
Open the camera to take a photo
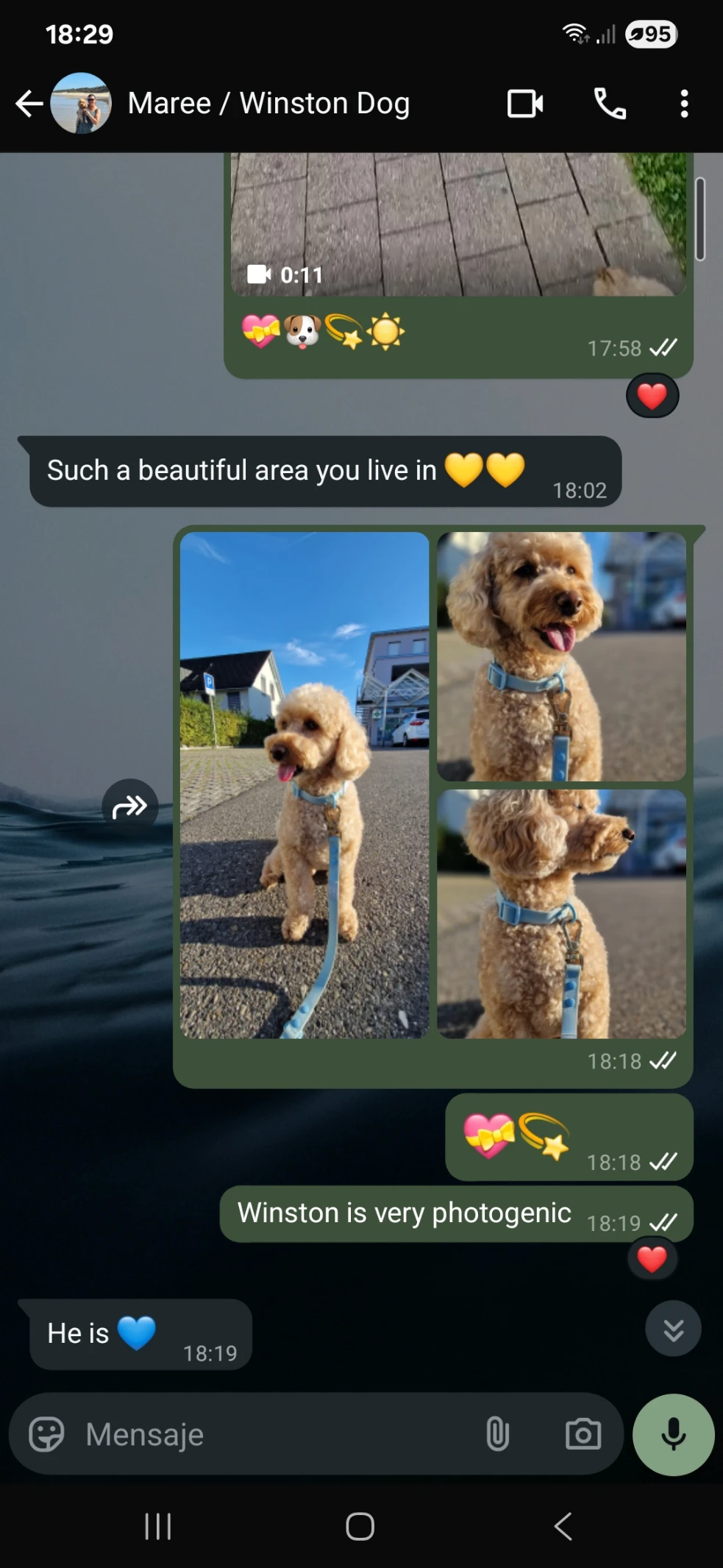pyautogui.click(x=583, y=1434)
